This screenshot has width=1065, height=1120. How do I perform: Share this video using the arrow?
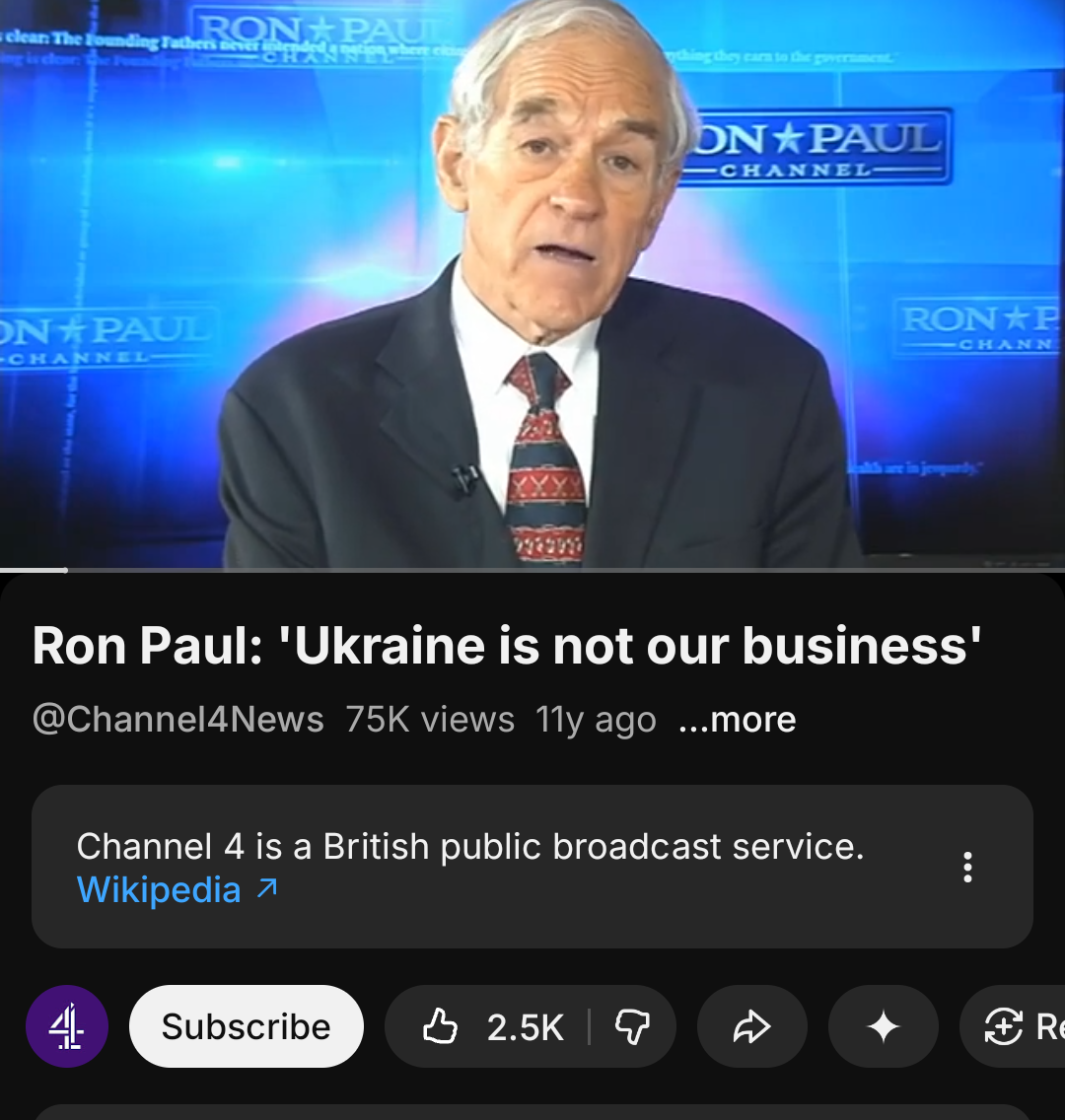752,1026
